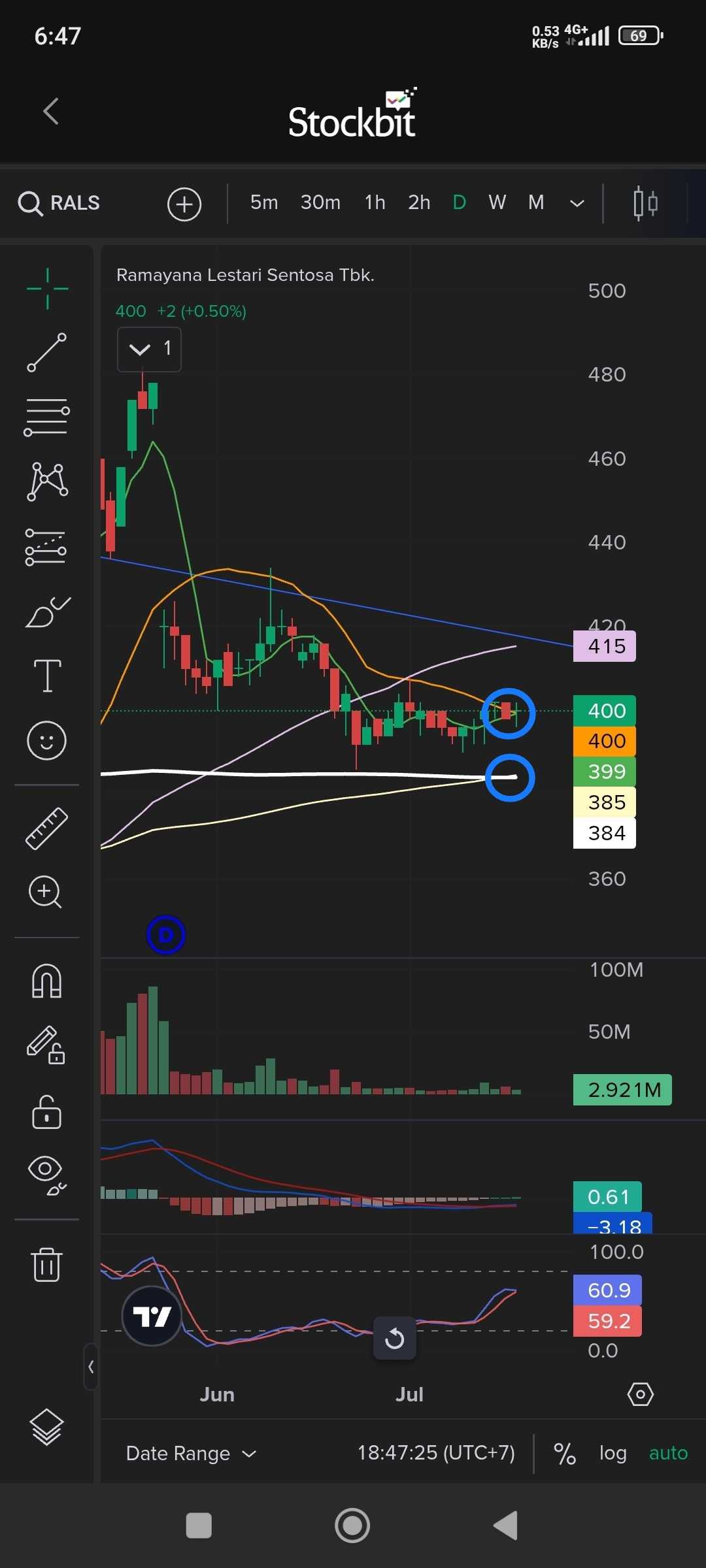Image resolution: width=706 pixels, height=1568 pixels.
Task: Open chart settings hexagon icon
Action: pyautogui.click(x=641, y=1394)
